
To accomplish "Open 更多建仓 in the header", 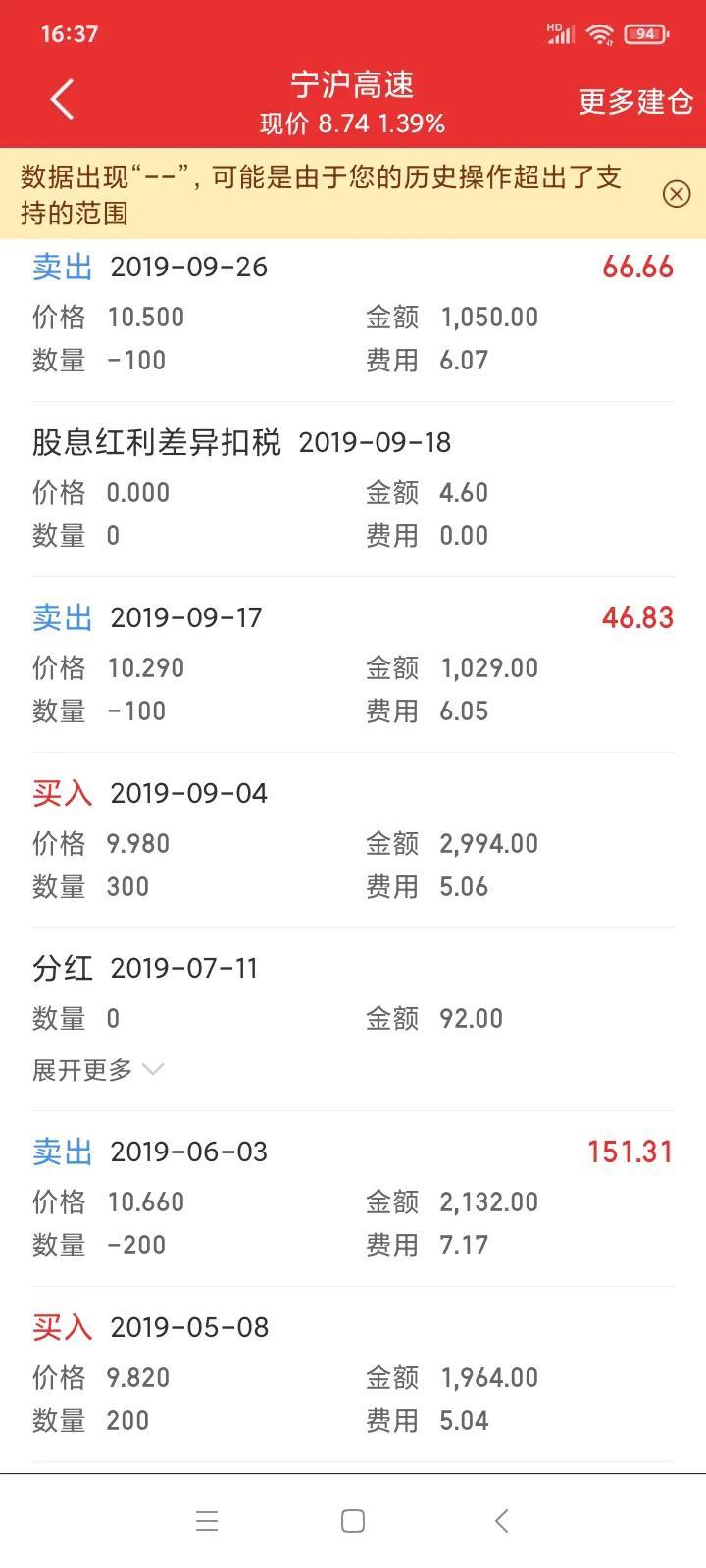I will click(x=635, y=101).
